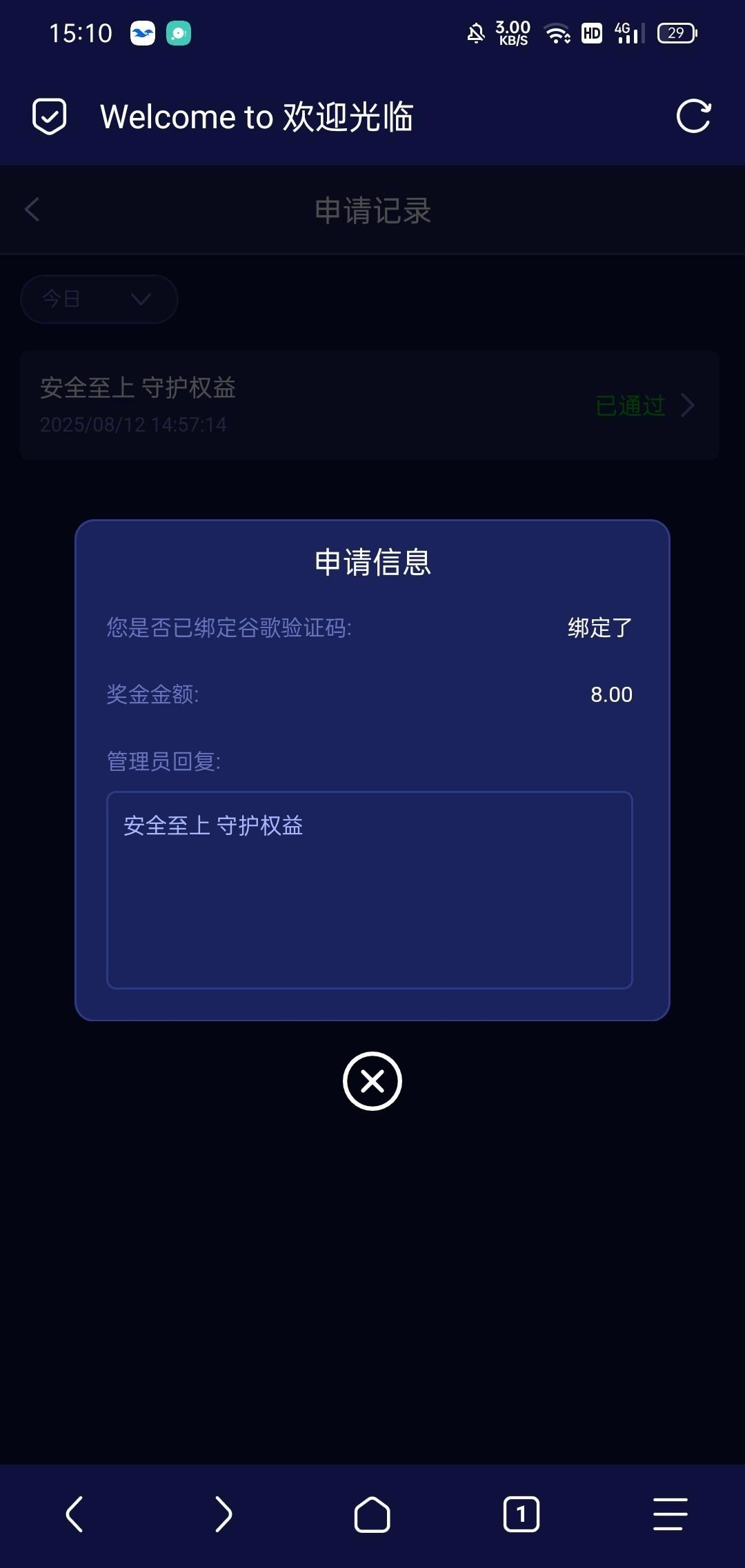Open the security shield icon
This screenshot has height=1568, width=745.
(50, 116)
